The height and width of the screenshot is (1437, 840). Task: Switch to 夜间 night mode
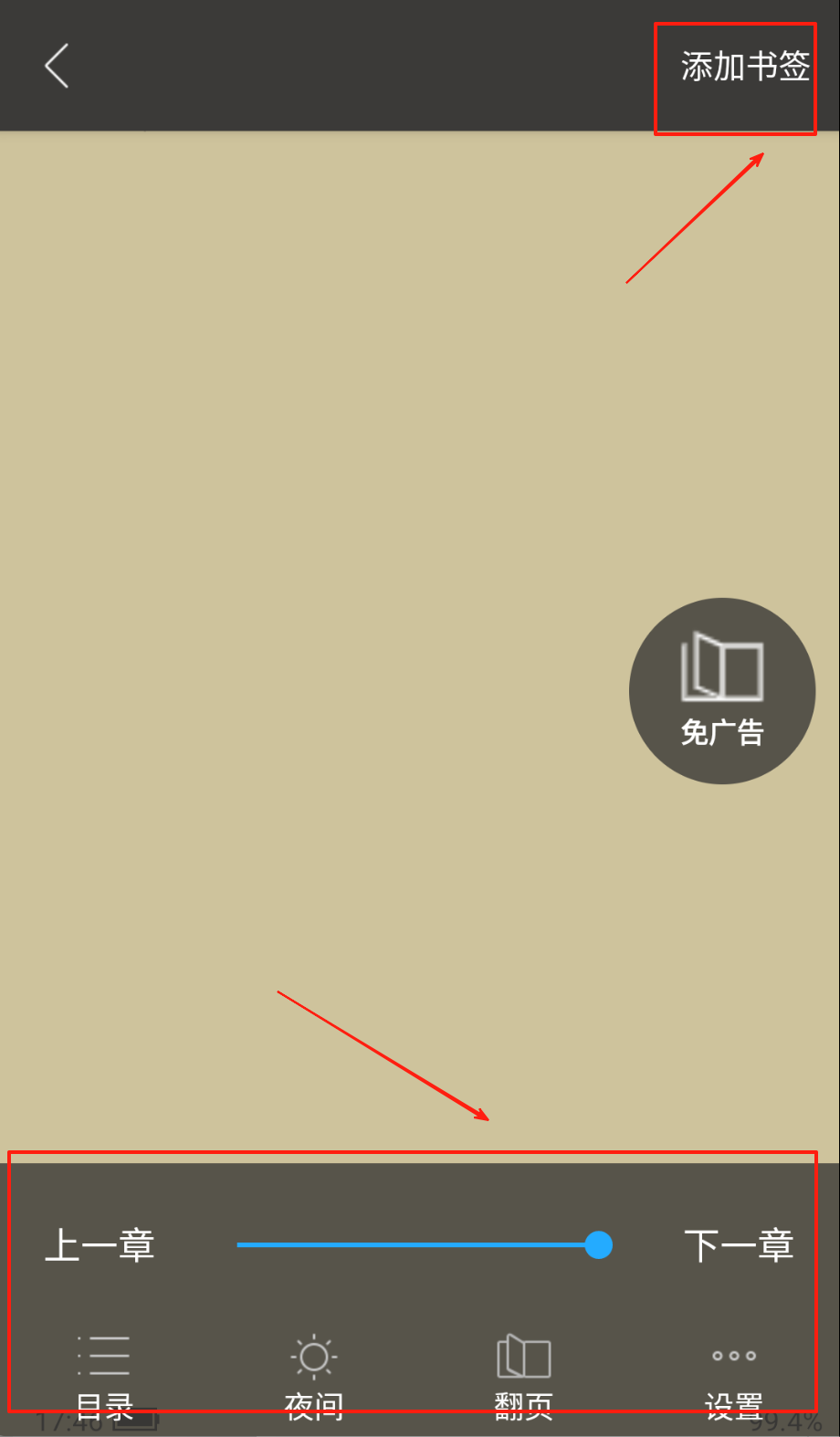314,1375
